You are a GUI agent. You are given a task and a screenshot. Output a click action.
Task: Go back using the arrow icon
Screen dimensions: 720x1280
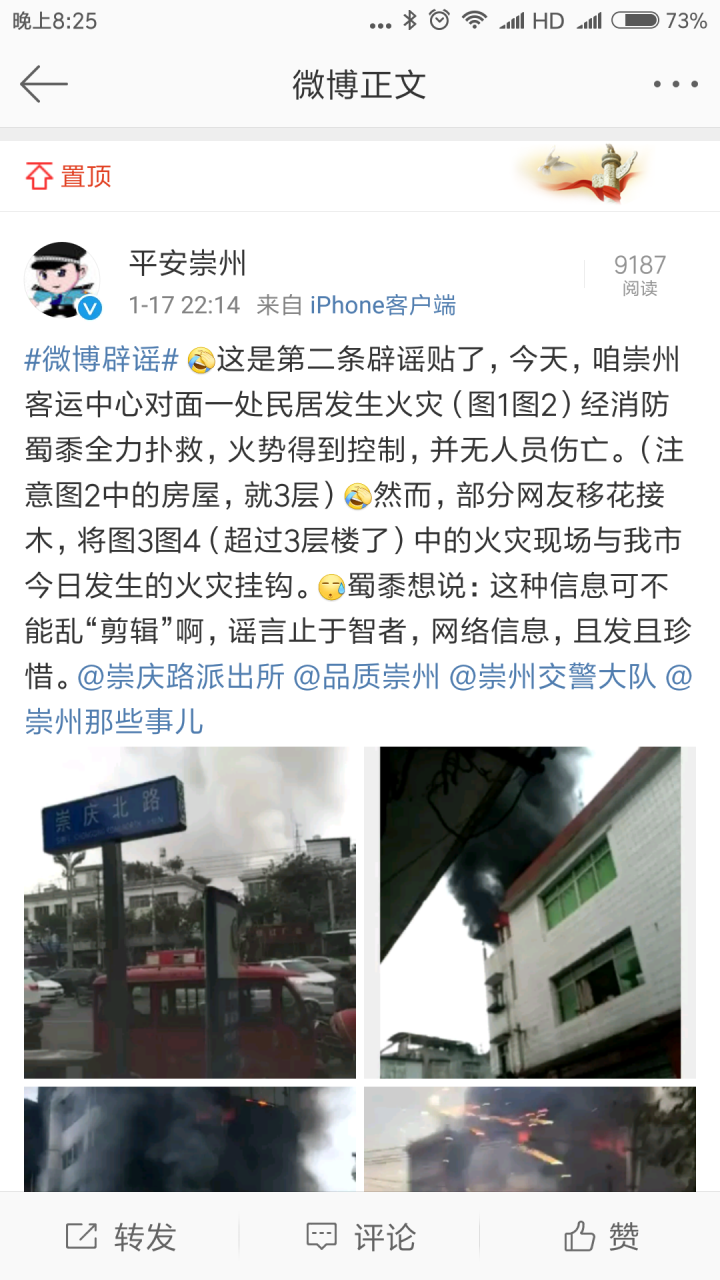pyautogui.click(x=44, y=84)
